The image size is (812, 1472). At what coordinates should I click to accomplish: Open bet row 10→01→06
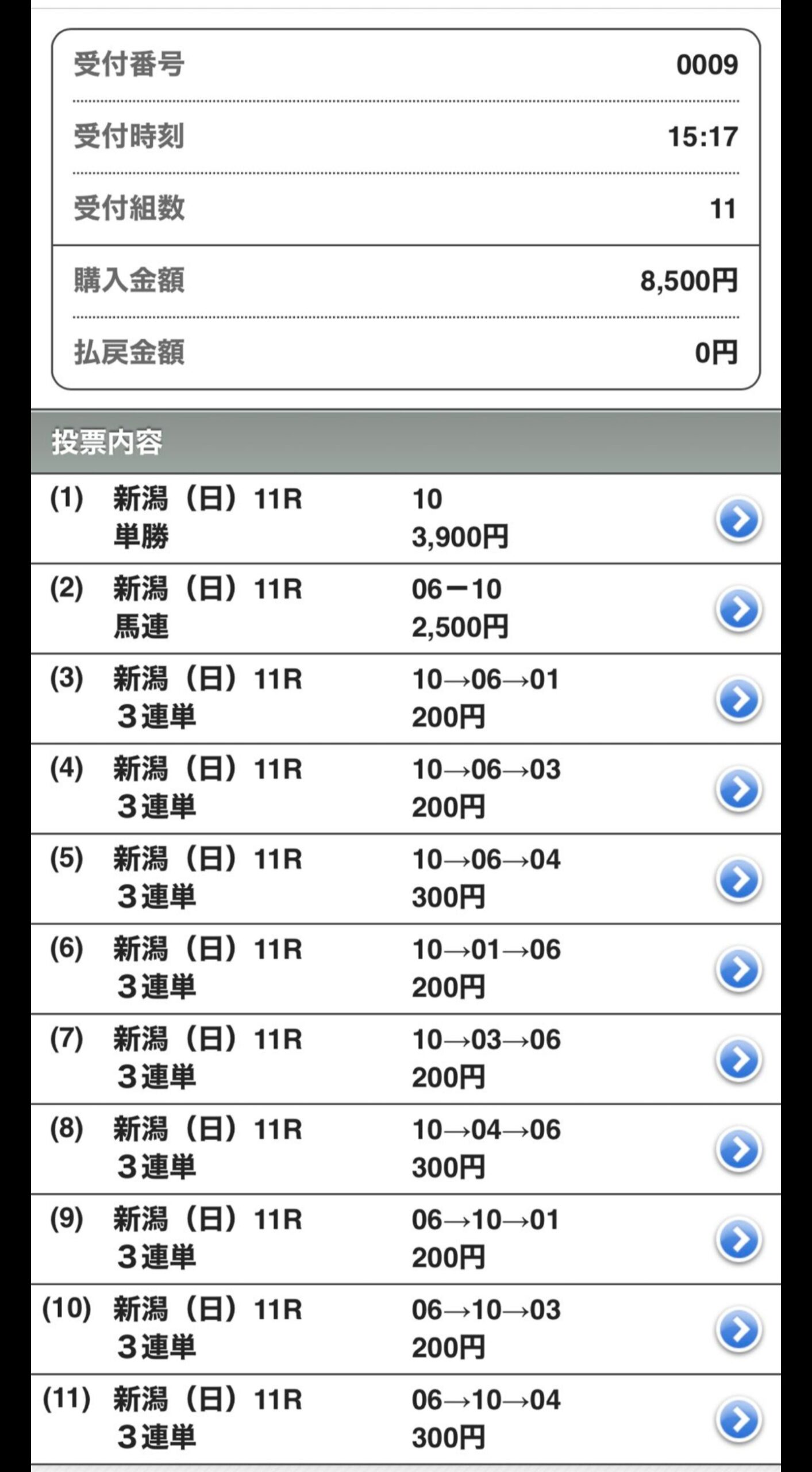pos(406,968)
